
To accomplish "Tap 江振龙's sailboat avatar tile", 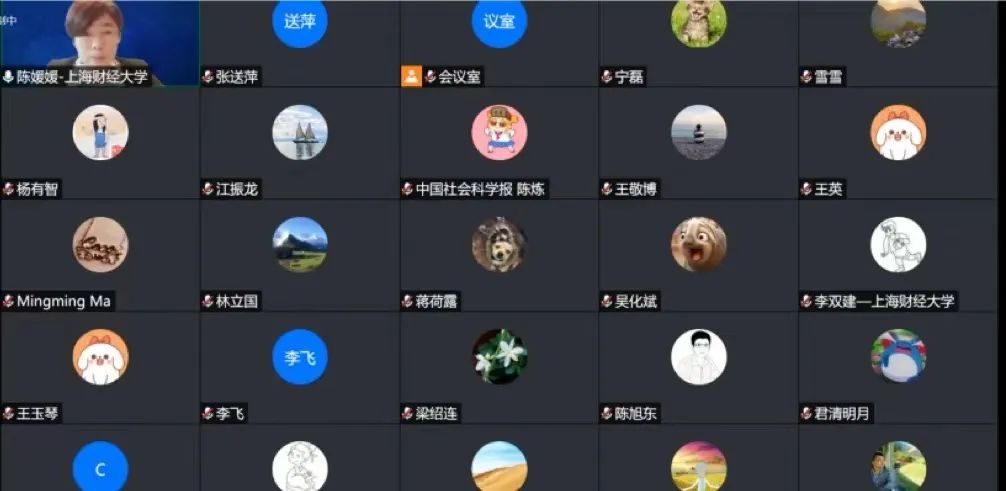I will (300, 133).
